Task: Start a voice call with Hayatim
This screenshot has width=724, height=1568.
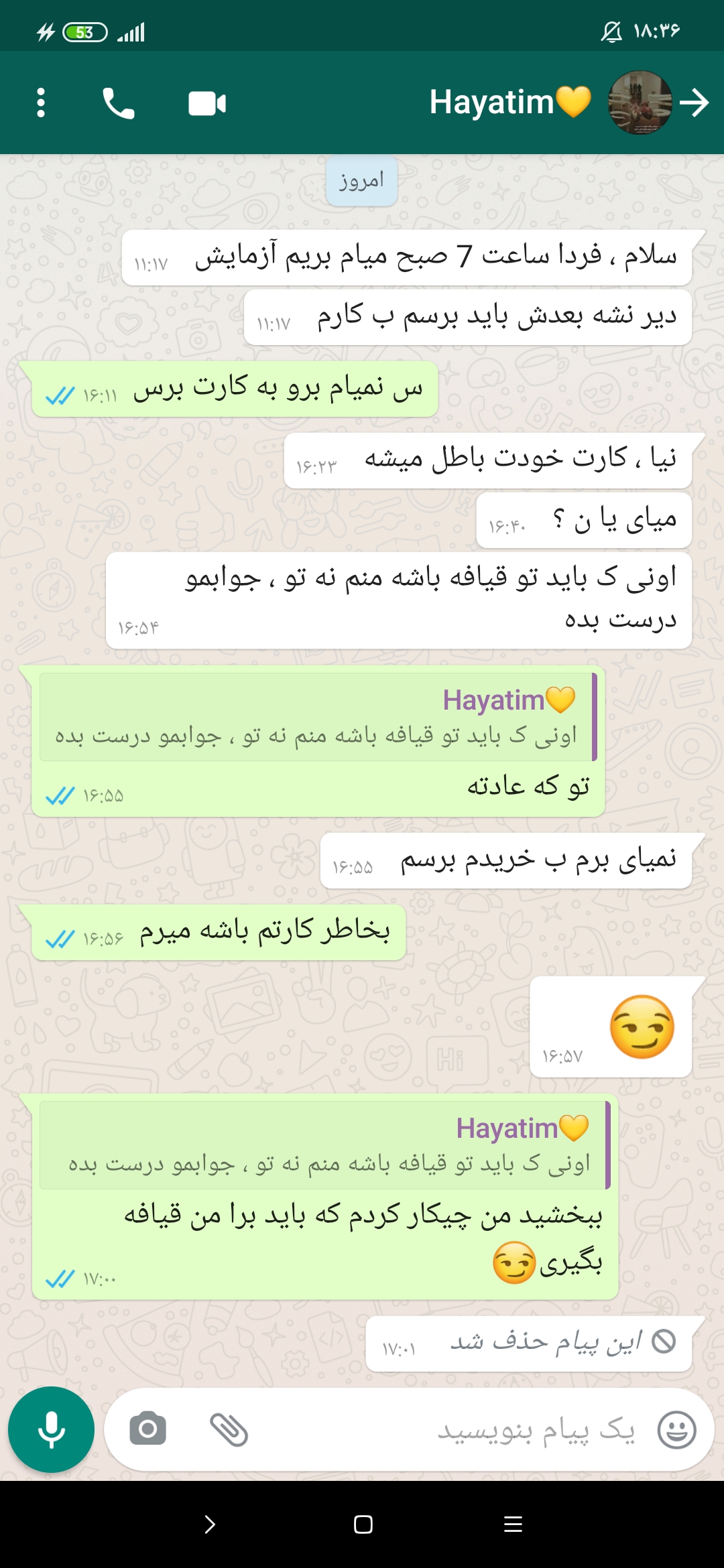Action: point(119,103)
